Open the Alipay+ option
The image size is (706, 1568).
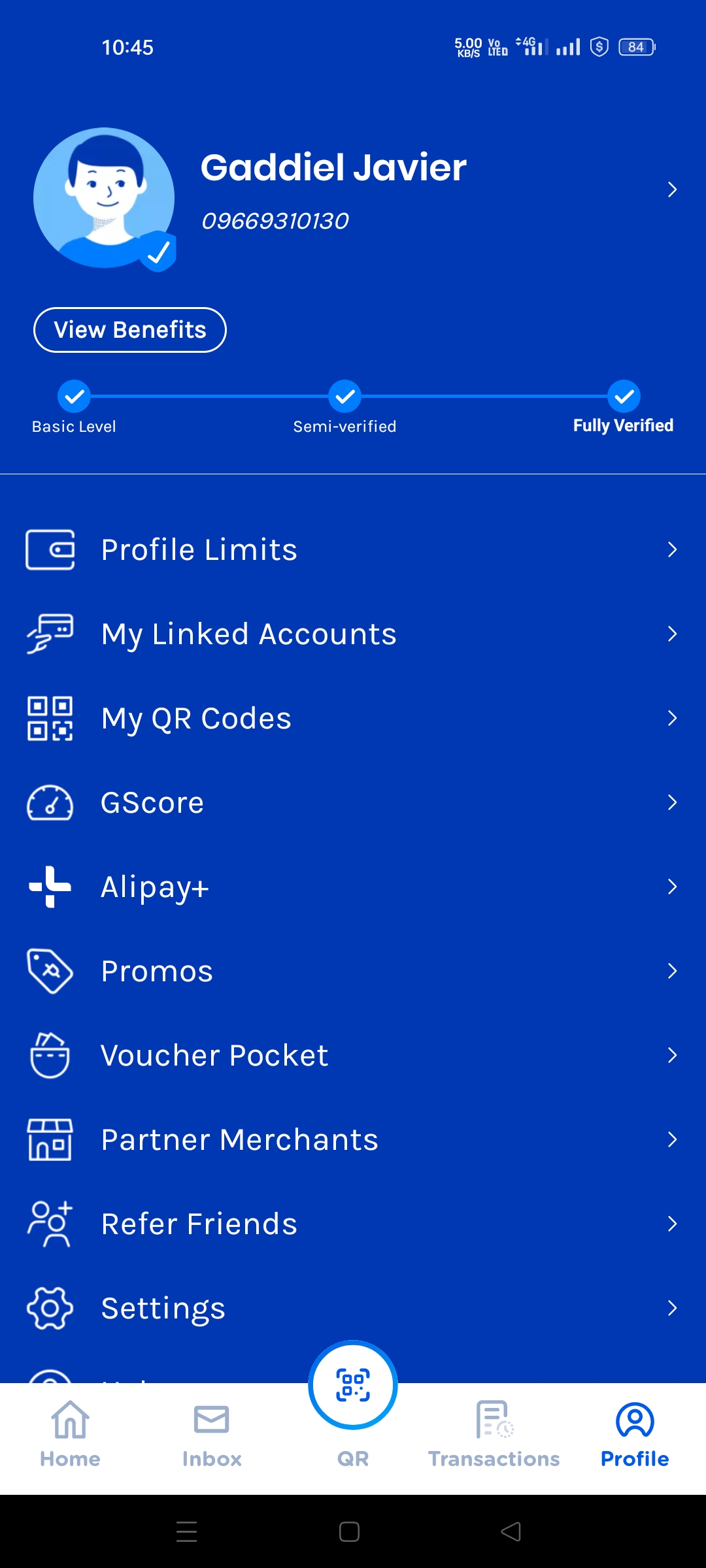click(x=353, y=887)
